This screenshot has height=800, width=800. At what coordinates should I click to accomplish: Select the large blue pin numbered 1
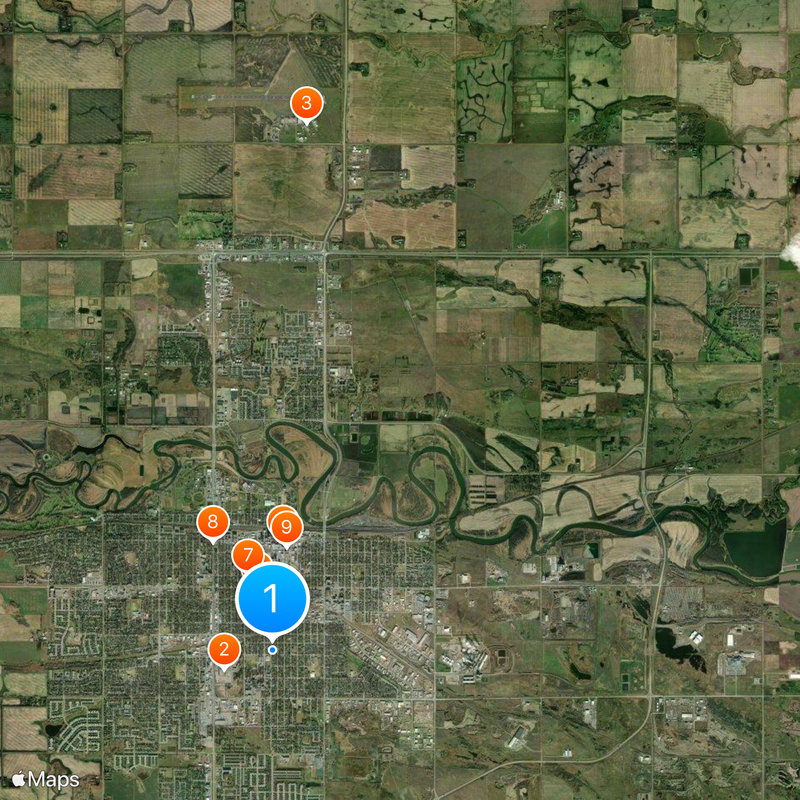[x=272, y=598]
